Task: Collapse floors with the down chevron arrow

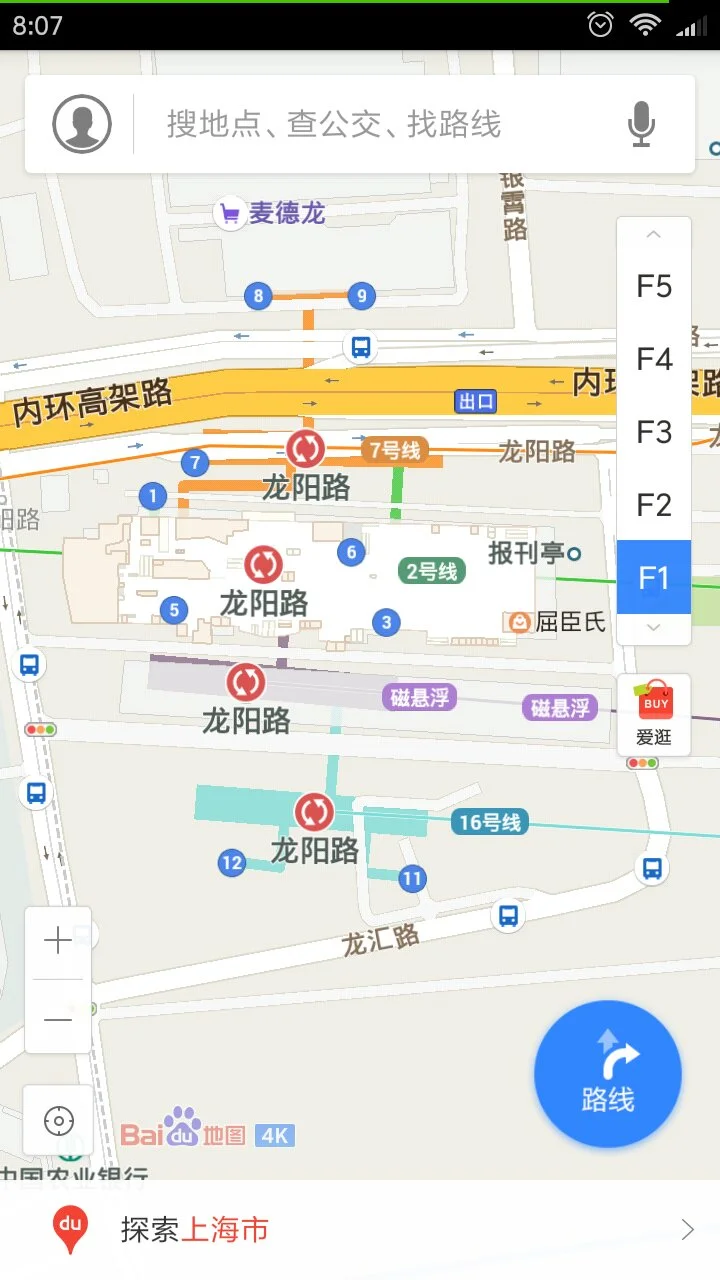Action: (x=653, y=627)
